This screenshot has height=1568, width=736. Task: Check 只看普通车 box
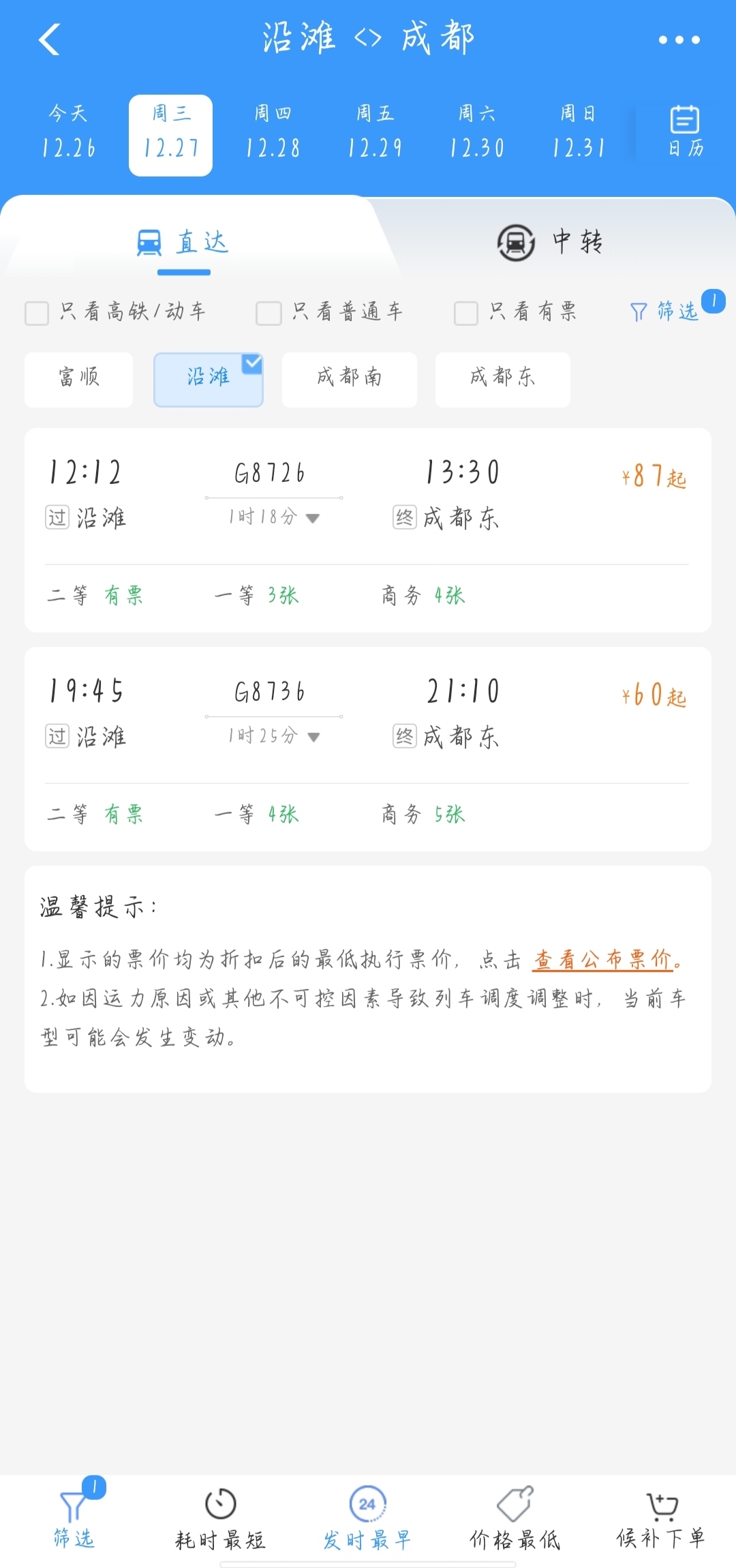click(x=268, y=313)
